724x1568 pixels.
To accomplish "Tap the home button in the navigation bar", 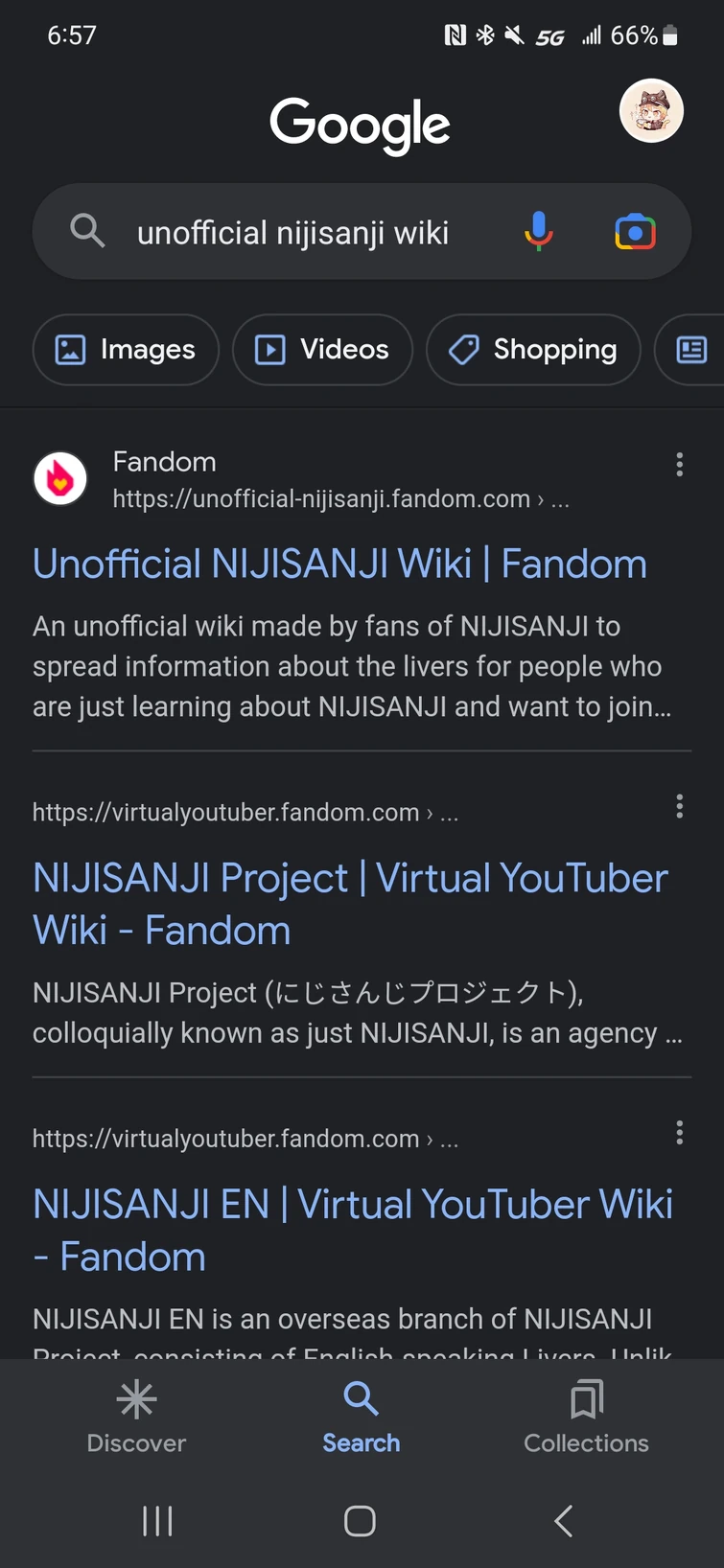I will pyautogui.click(x=360, y=1520).
